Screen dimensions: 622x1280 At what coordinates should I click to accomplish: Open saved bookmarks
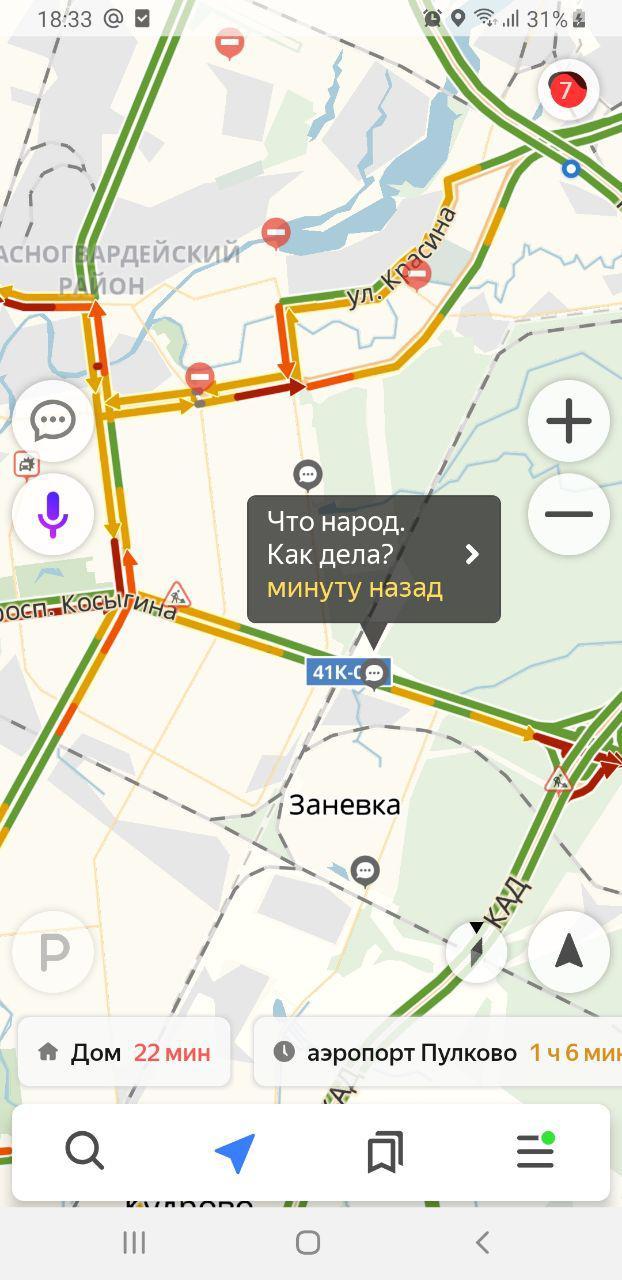[385, 1152]
